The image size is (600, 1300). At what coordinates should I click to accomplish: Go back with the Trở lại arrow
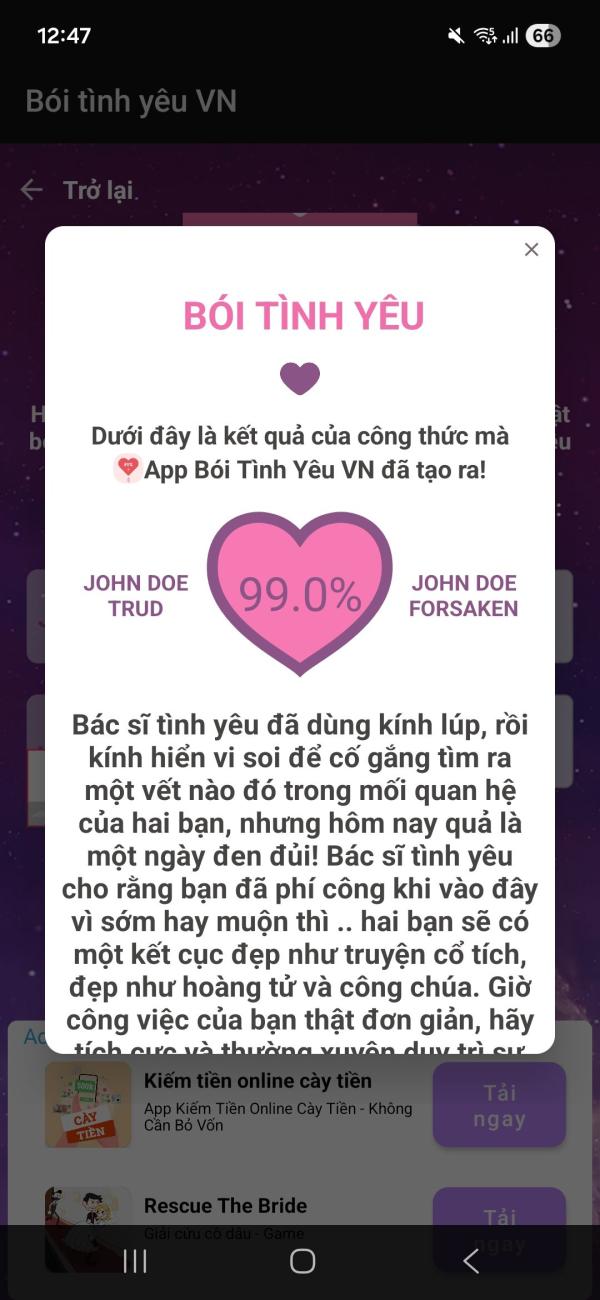click(32, 190)
